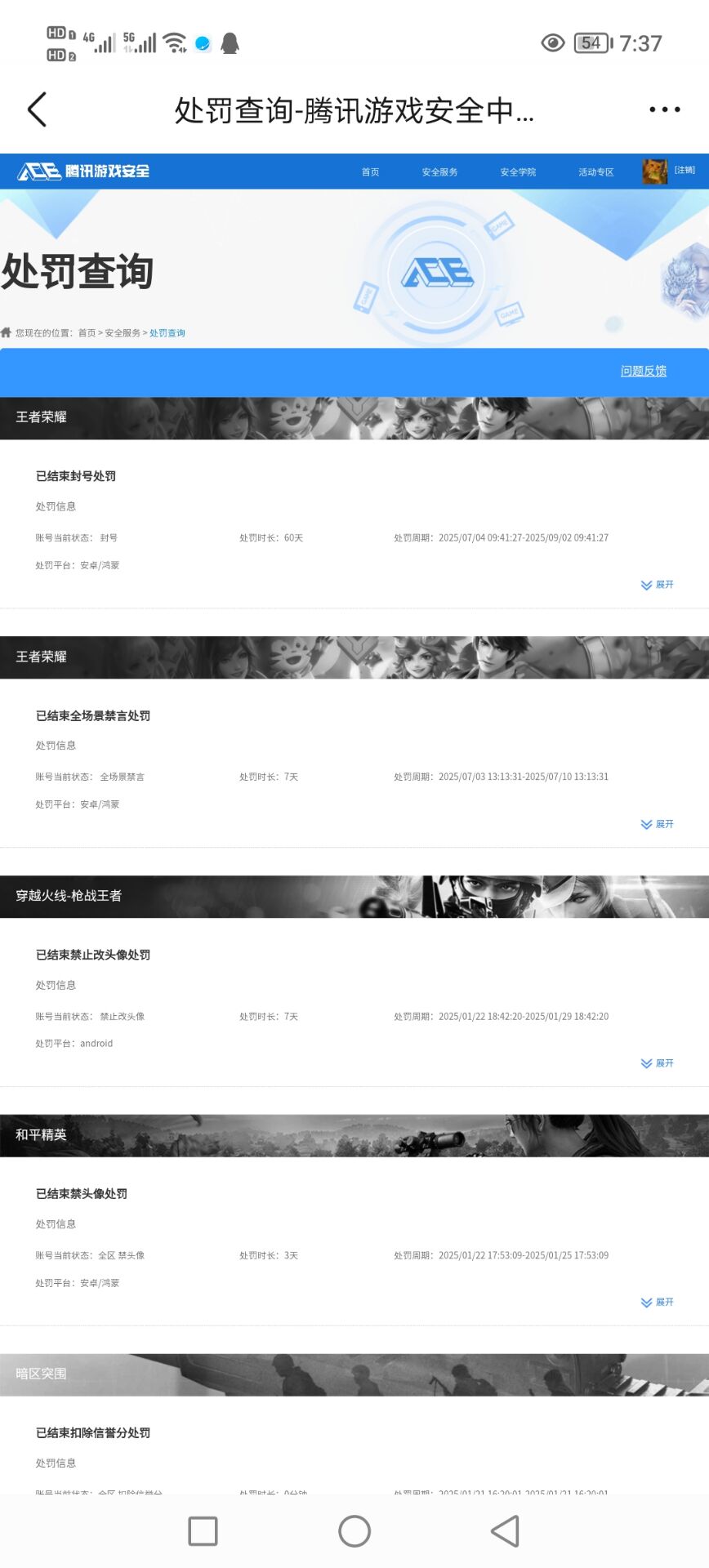This screenshot has height=1568, width=709.
Task: Go back using the top-left arrow
Action: (x=38, y=109)
